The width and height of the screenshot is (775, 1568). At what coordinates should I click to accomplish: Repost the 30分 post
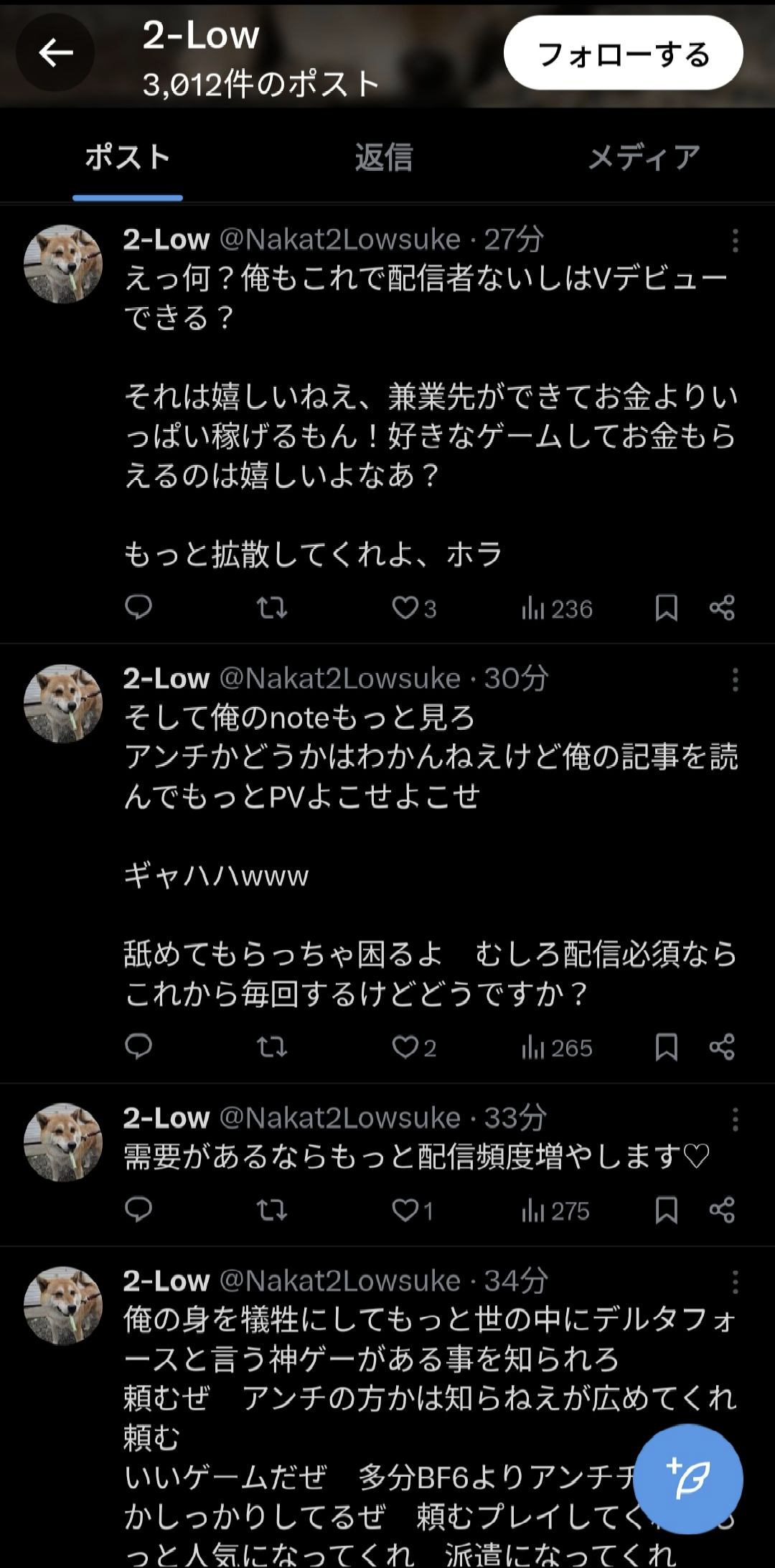tap(272, 1047)
